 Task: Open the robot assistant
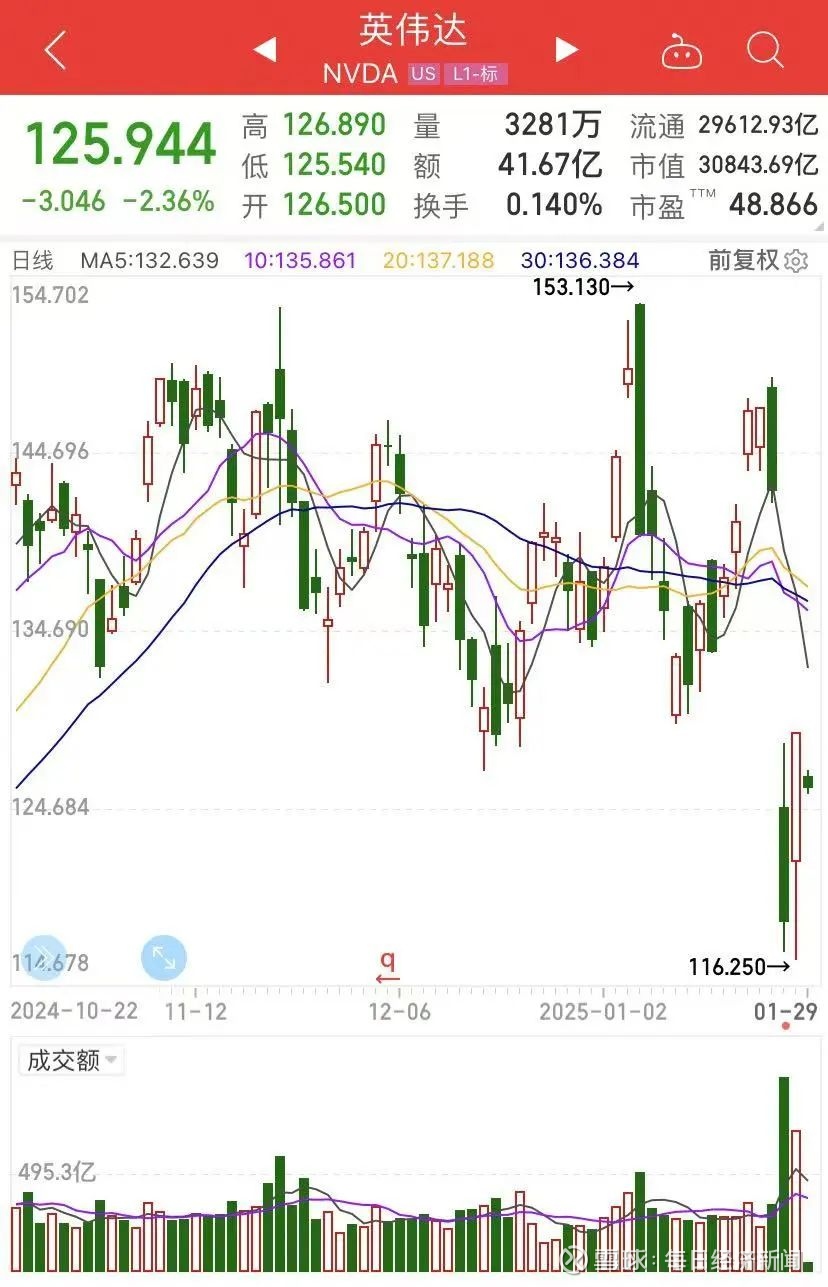pos(681,50)
